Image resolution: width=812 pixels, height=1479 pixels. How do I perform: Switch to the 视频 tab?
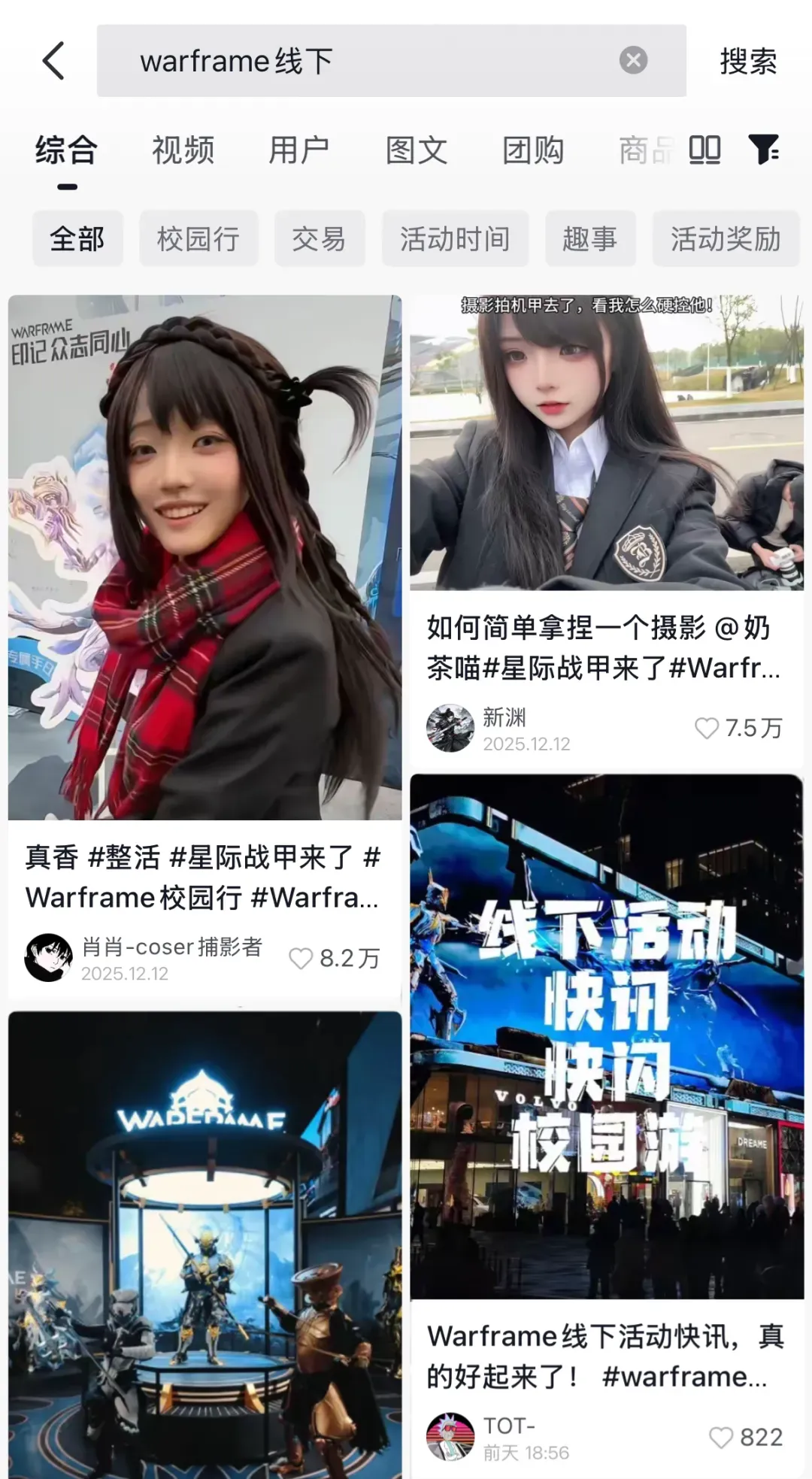[183, 150]
